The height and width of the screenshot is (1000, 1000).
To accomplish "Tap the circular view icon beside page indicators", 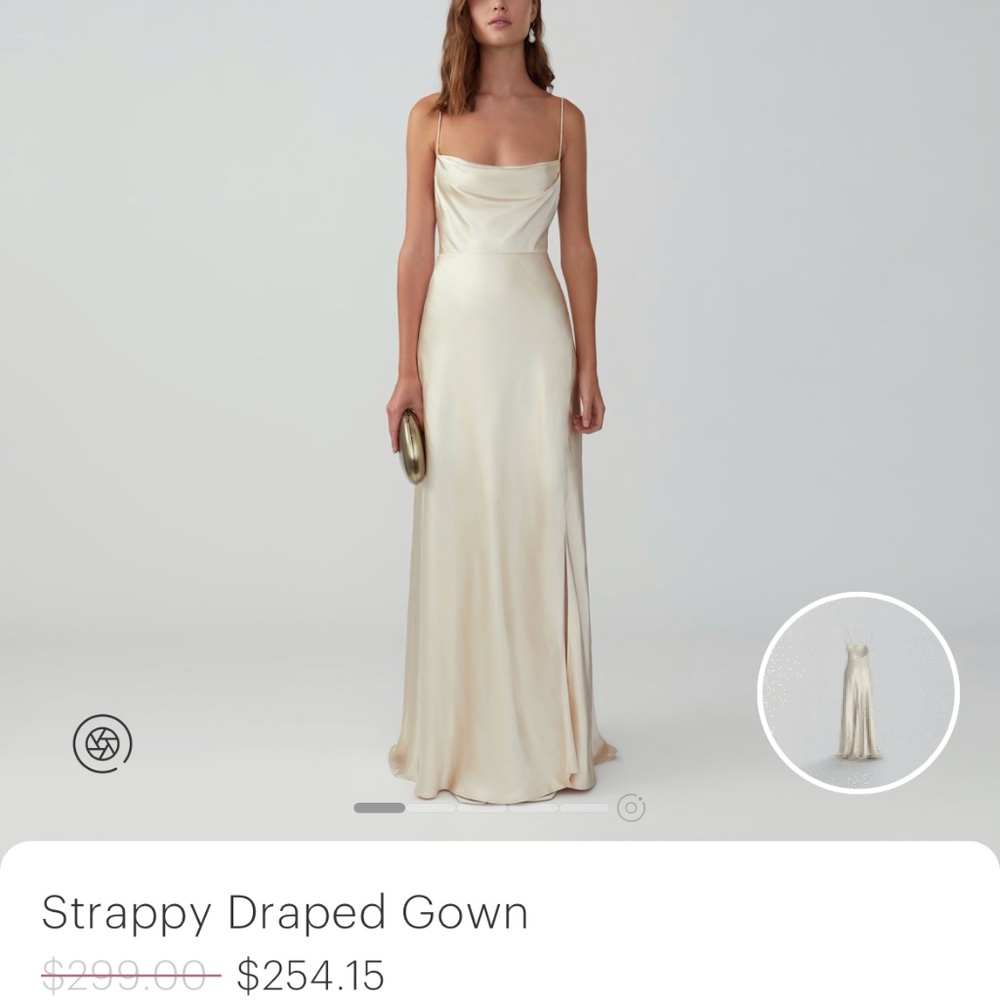I will pos(631,807).
